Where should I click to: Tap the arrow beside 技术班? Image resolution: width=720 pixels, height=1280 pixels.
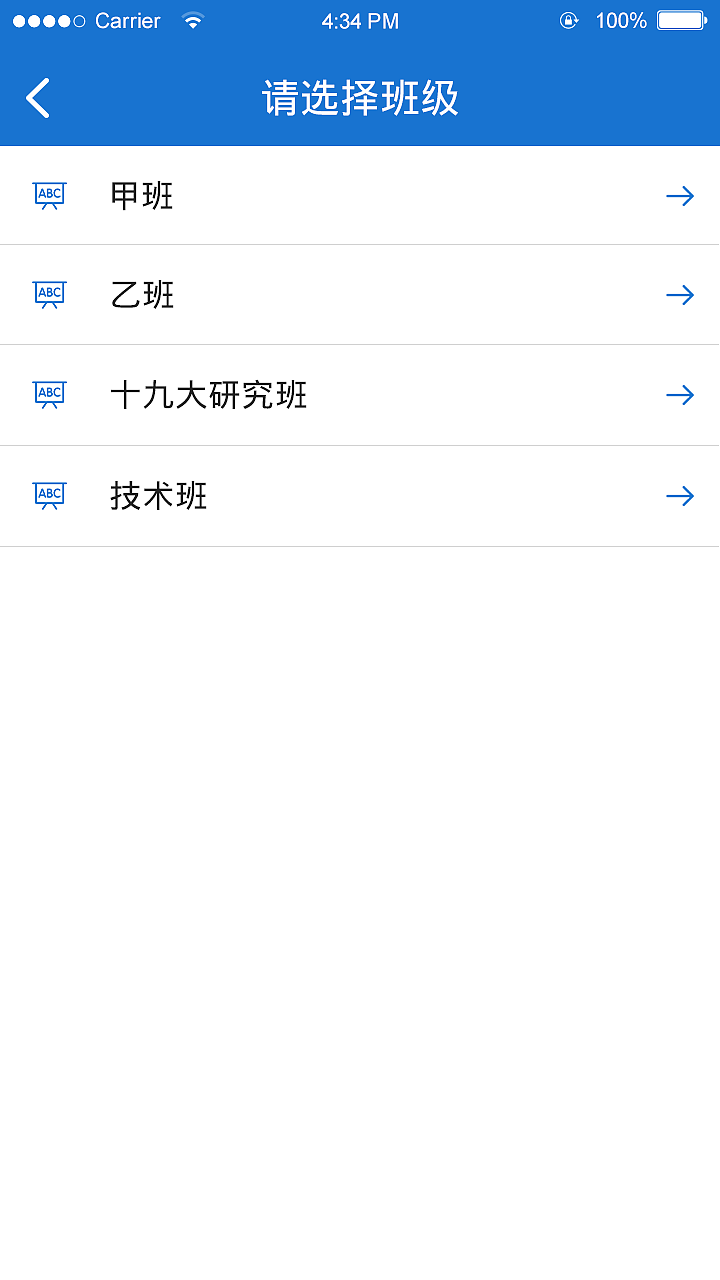point(680,495)
